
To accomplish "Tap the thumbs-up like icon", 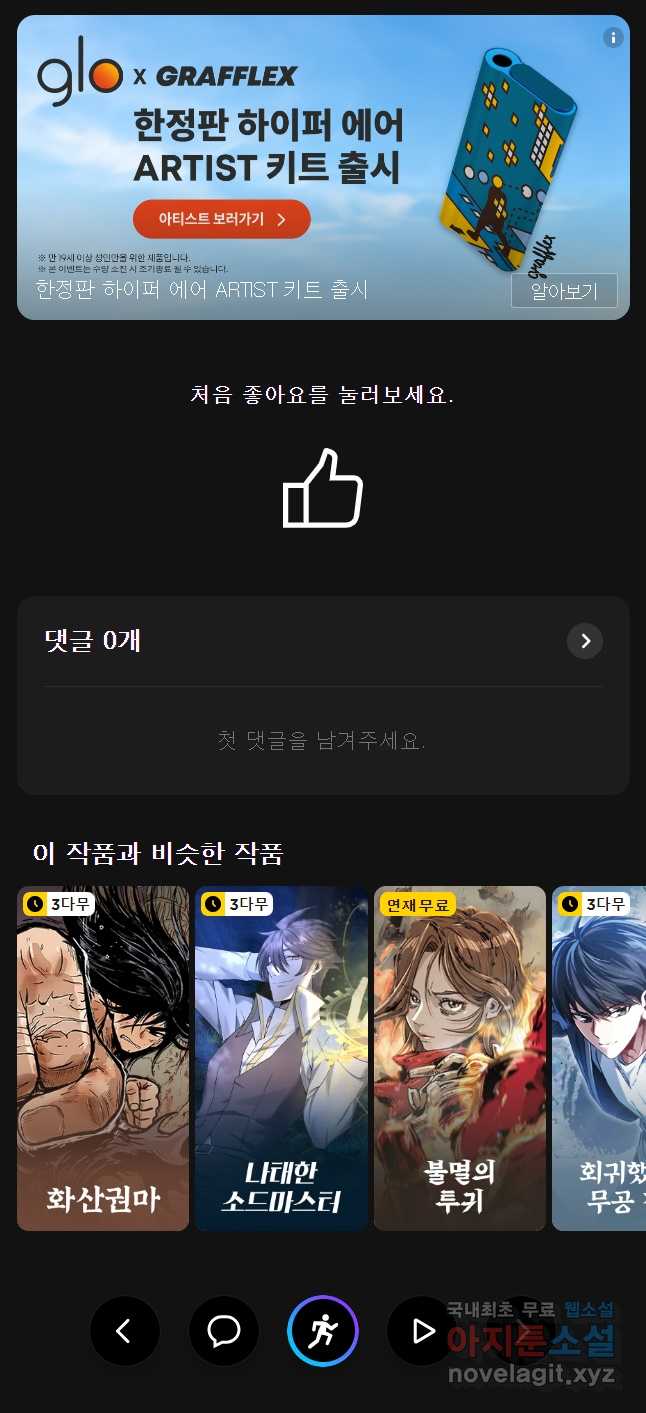I will point(322,489).
